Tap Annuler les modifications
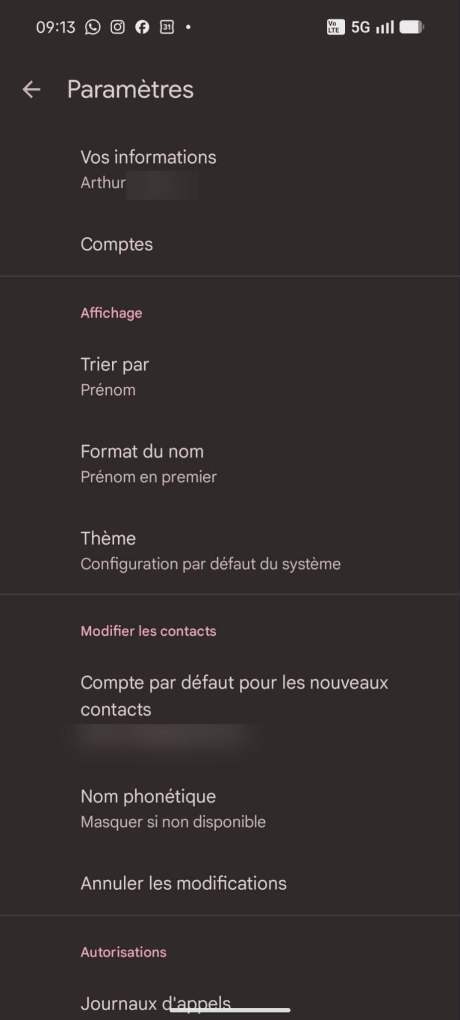460x1020 pixels. [230, 883]
